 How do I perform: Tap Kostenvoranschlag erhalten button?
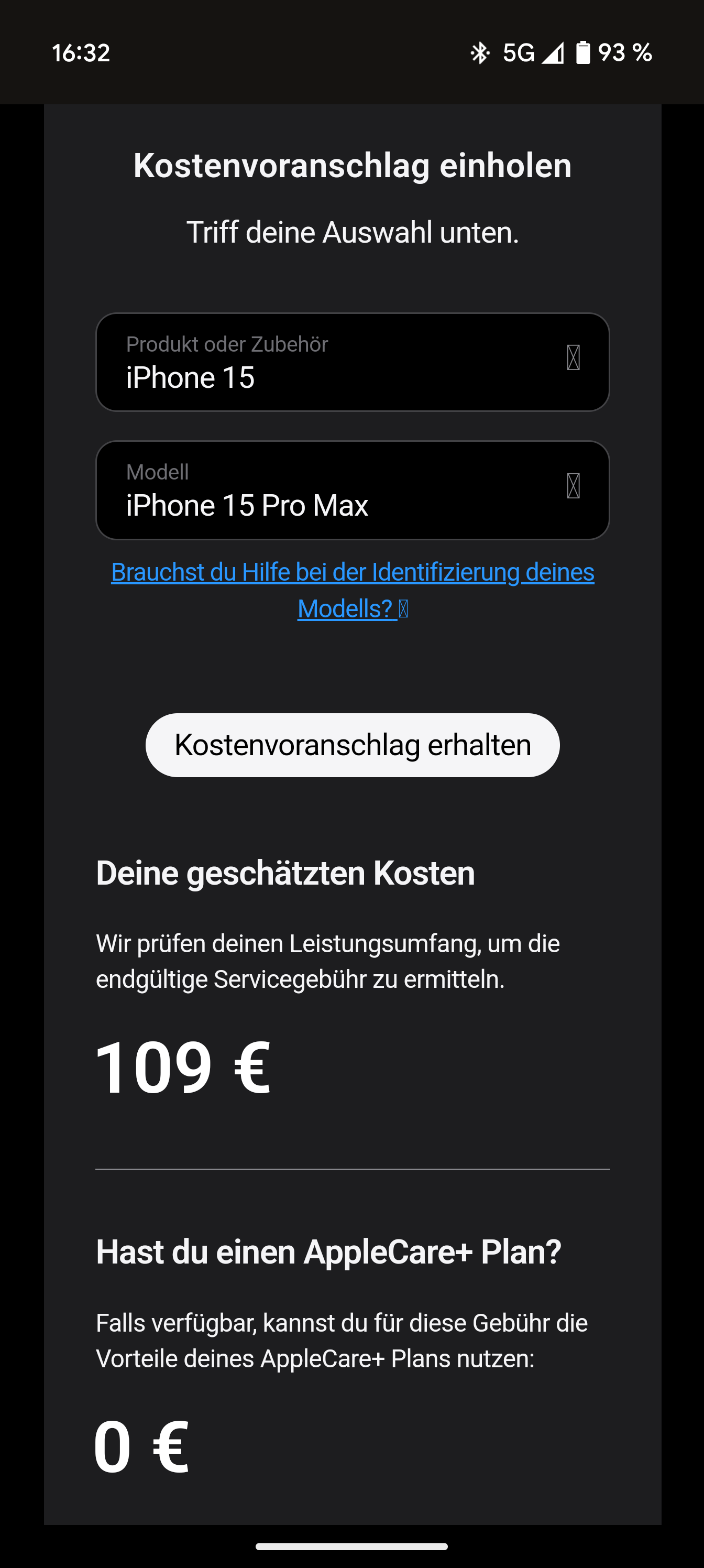353,745
